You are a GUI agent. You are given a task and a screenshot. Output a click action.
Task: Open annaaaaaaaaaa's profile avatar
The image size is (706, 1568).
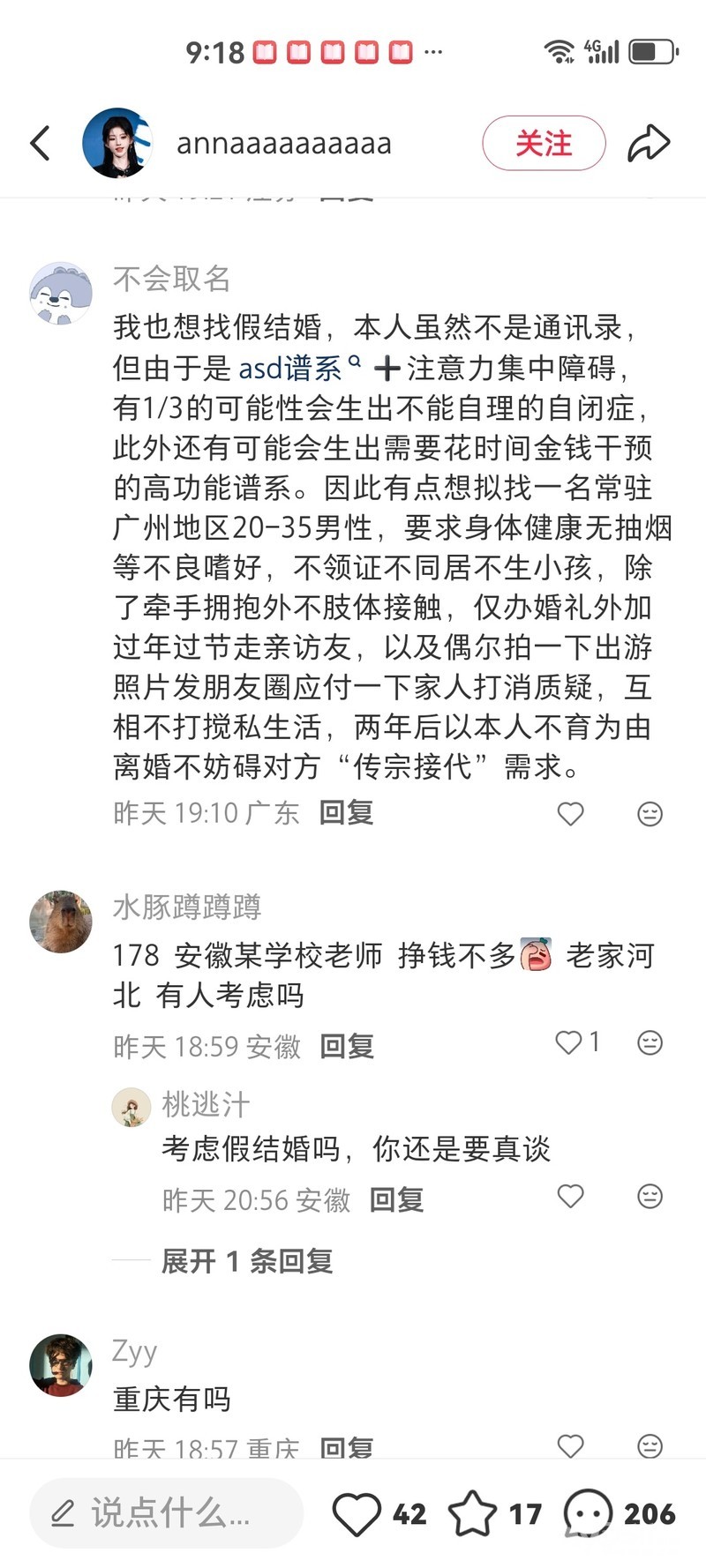click(116, 144)
